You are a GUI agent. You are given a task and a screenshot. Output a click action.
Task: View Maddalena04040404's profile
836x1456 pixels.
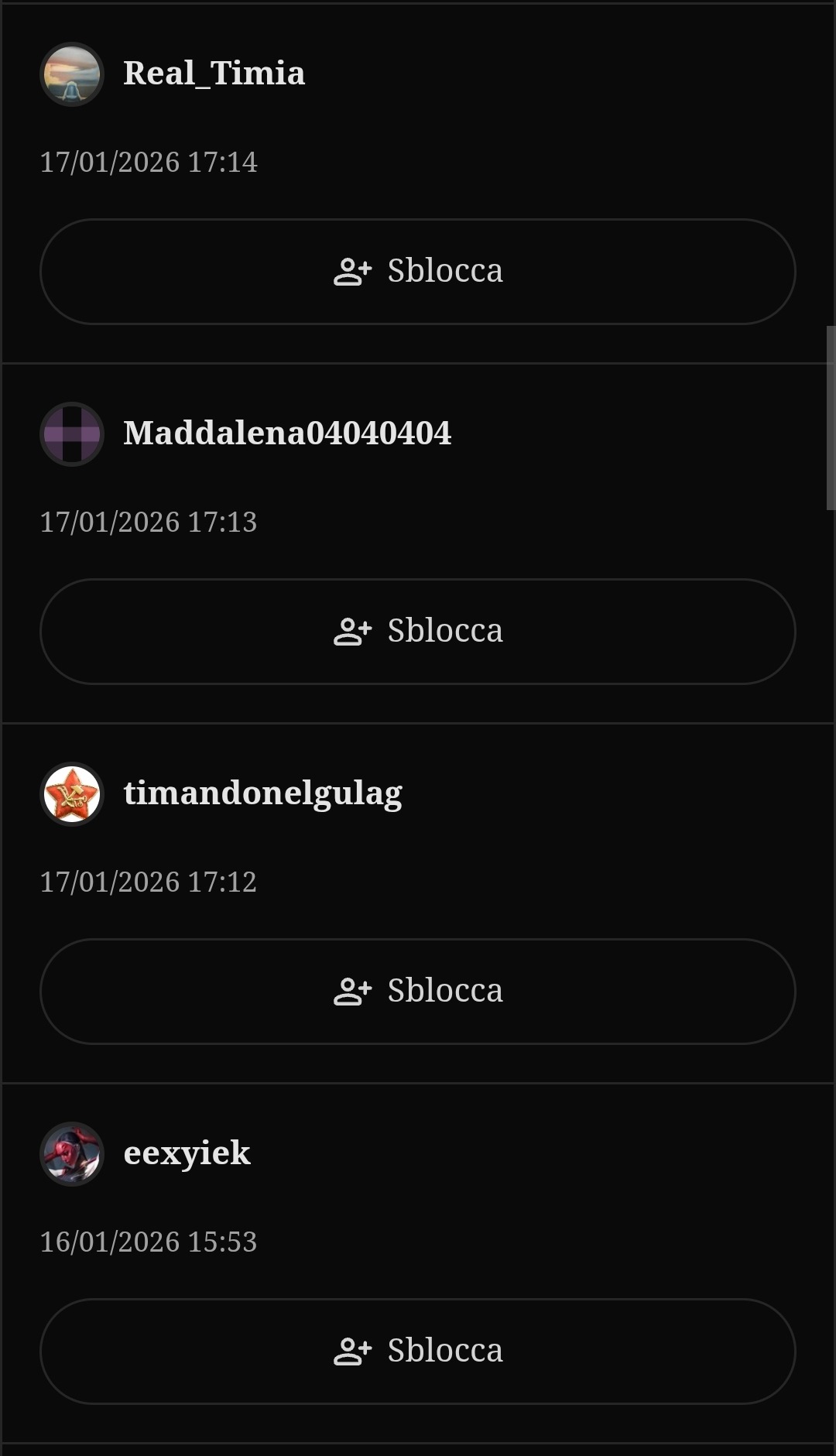tap(287, 433)
